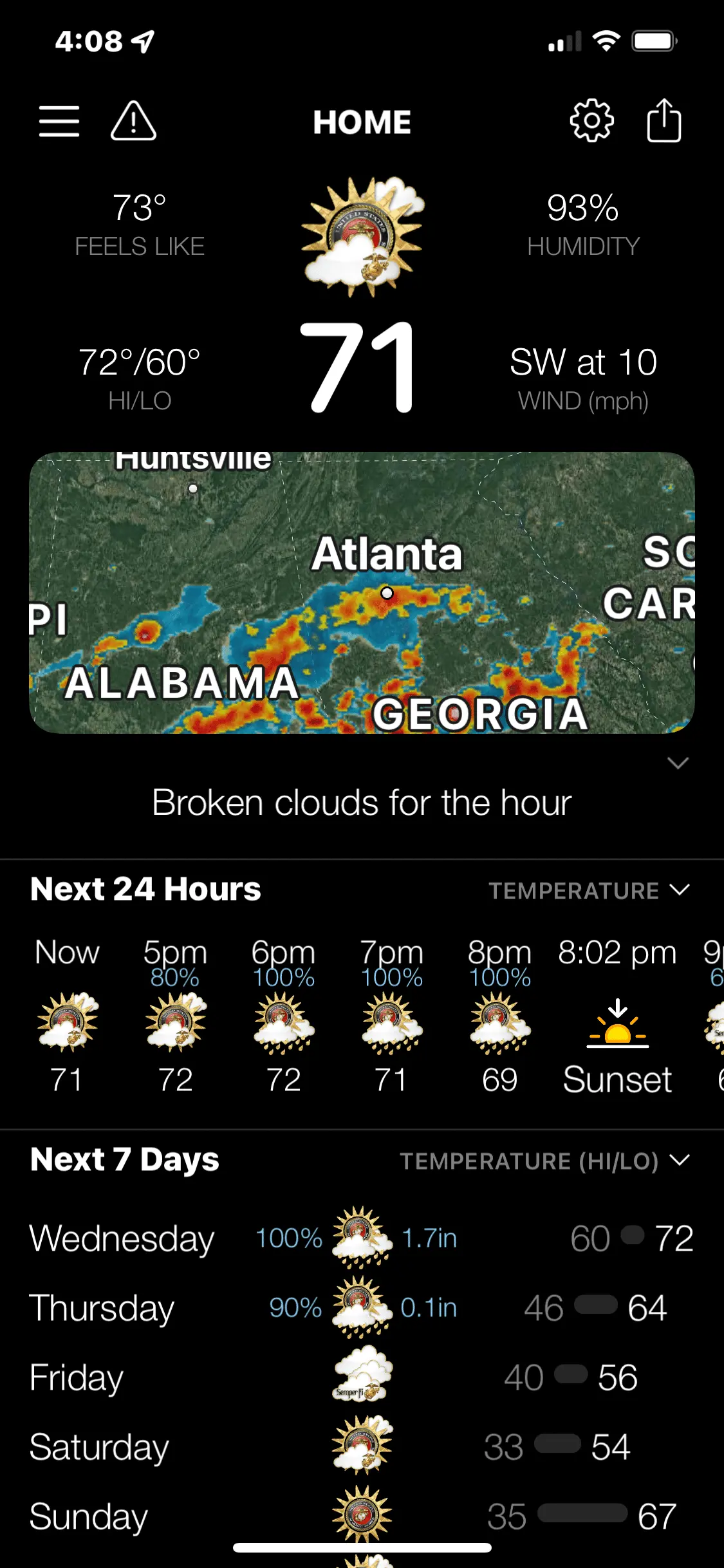724x1568 pixels.
Task: Open the hourly TEMPERATURE dropdown
Action: (x=588, y=891)
